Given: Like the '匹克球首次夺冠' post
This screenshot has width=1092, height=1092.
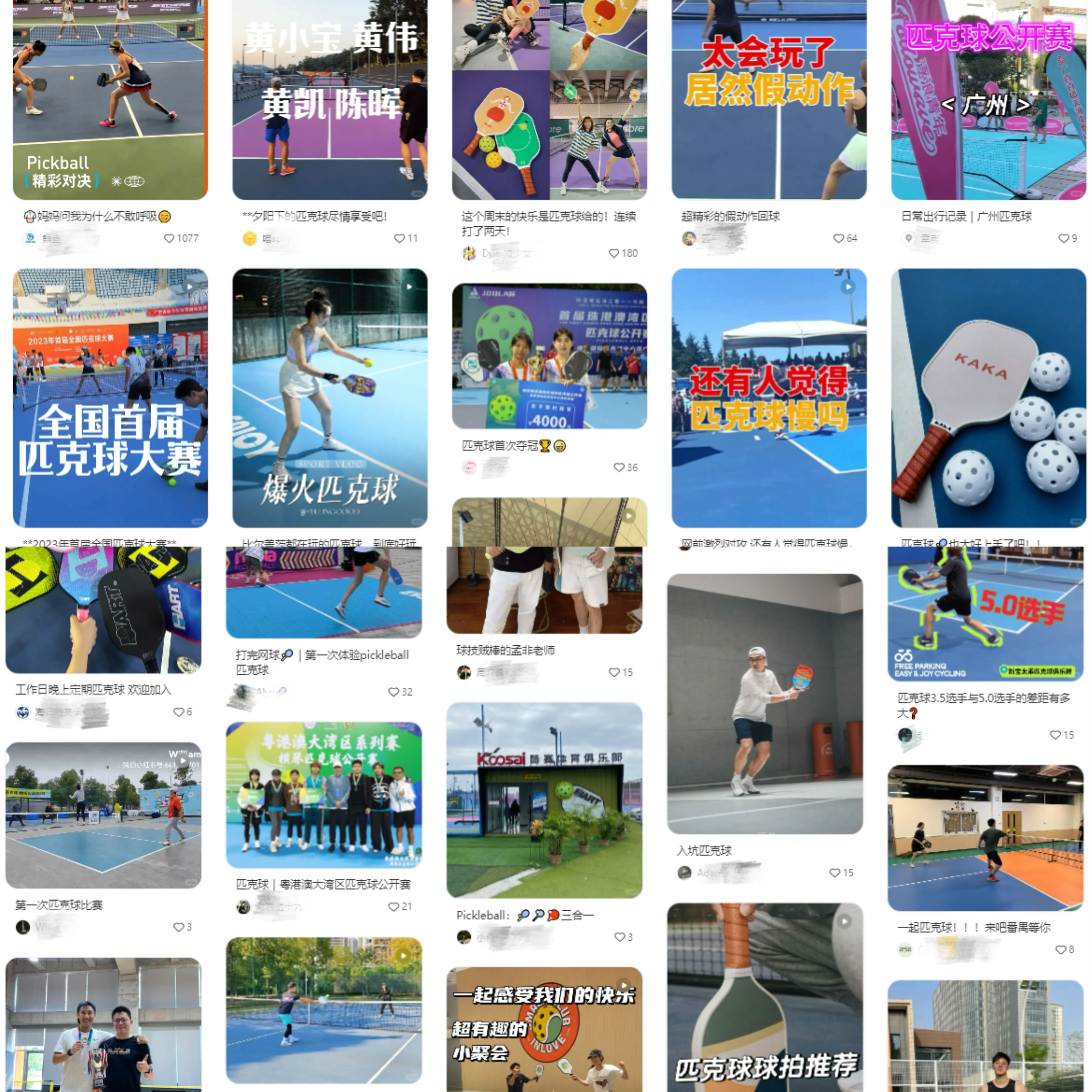Looking at the screenshot, I should point(619,467).
